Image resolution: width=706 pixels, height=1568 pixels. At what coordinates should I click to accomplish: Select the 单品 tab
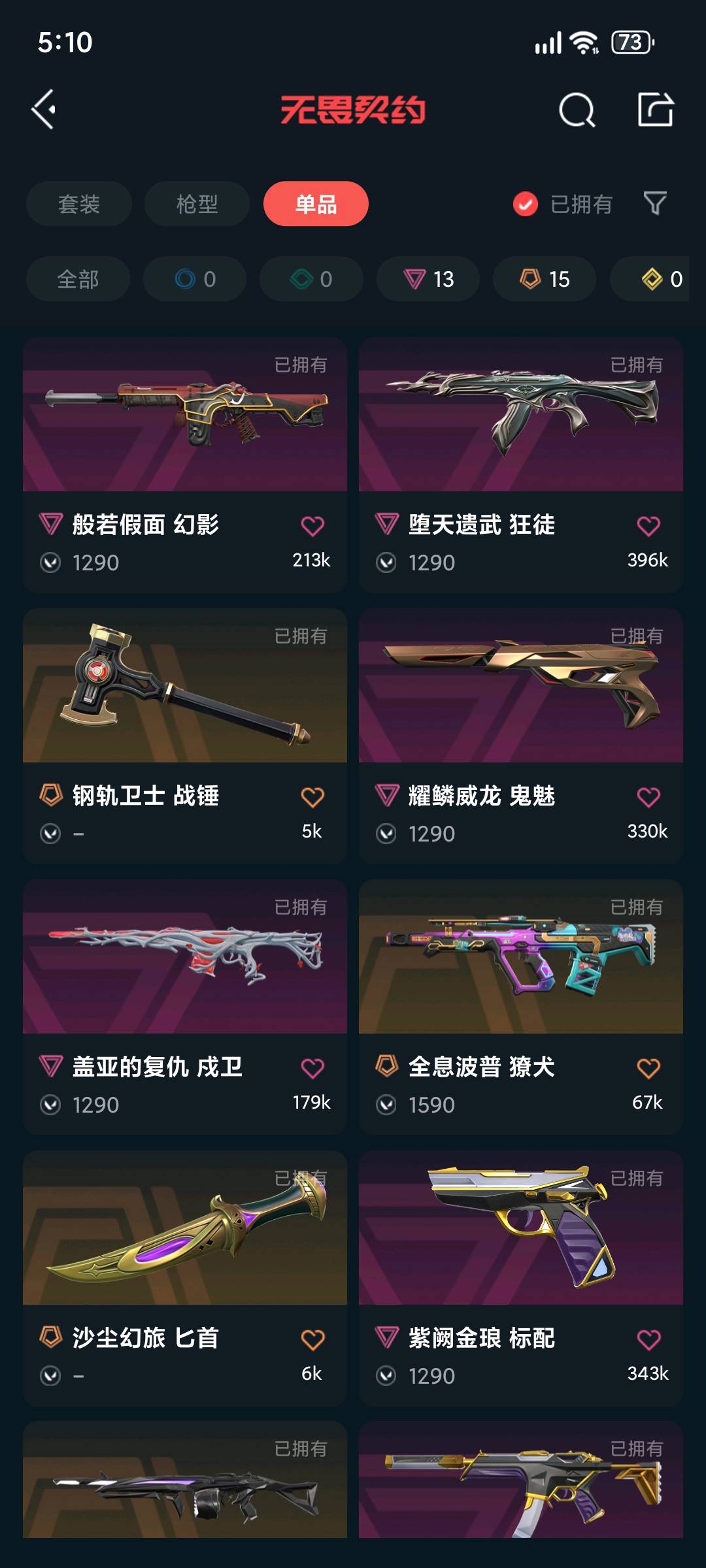316,204
